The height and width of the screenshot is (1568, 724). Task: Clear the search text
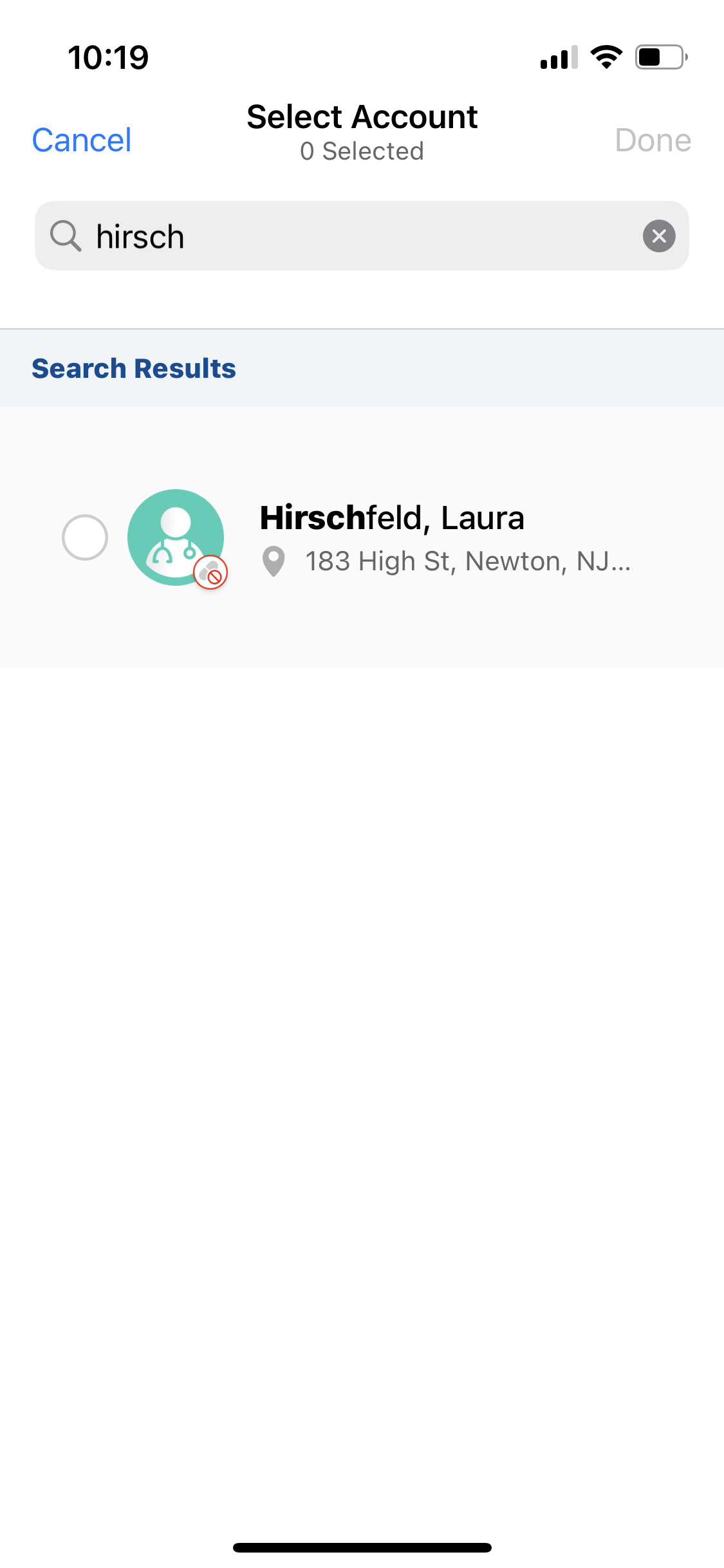tap(659, 236)
